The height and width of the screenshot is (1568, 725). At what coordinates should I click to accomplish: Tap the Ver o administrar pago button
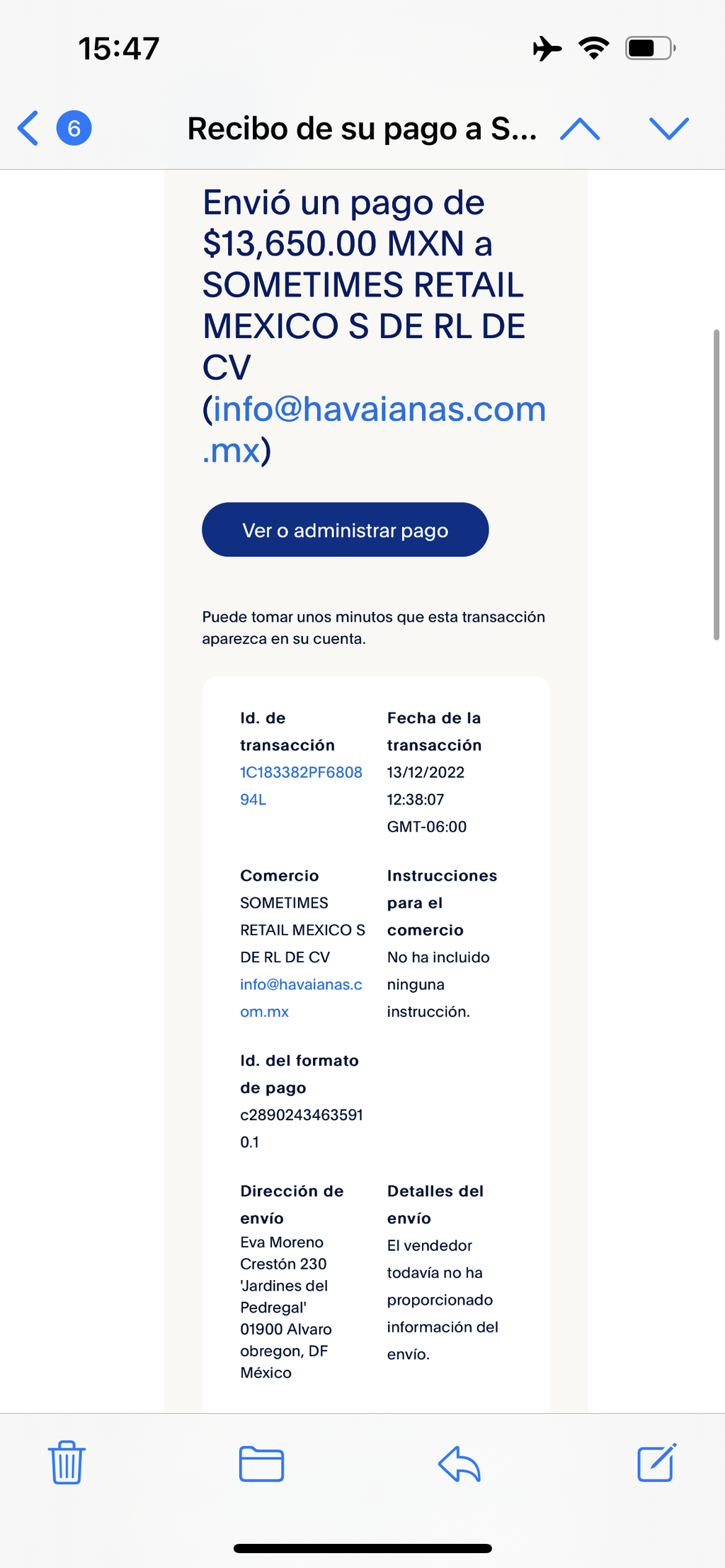[x=346, y=530]
